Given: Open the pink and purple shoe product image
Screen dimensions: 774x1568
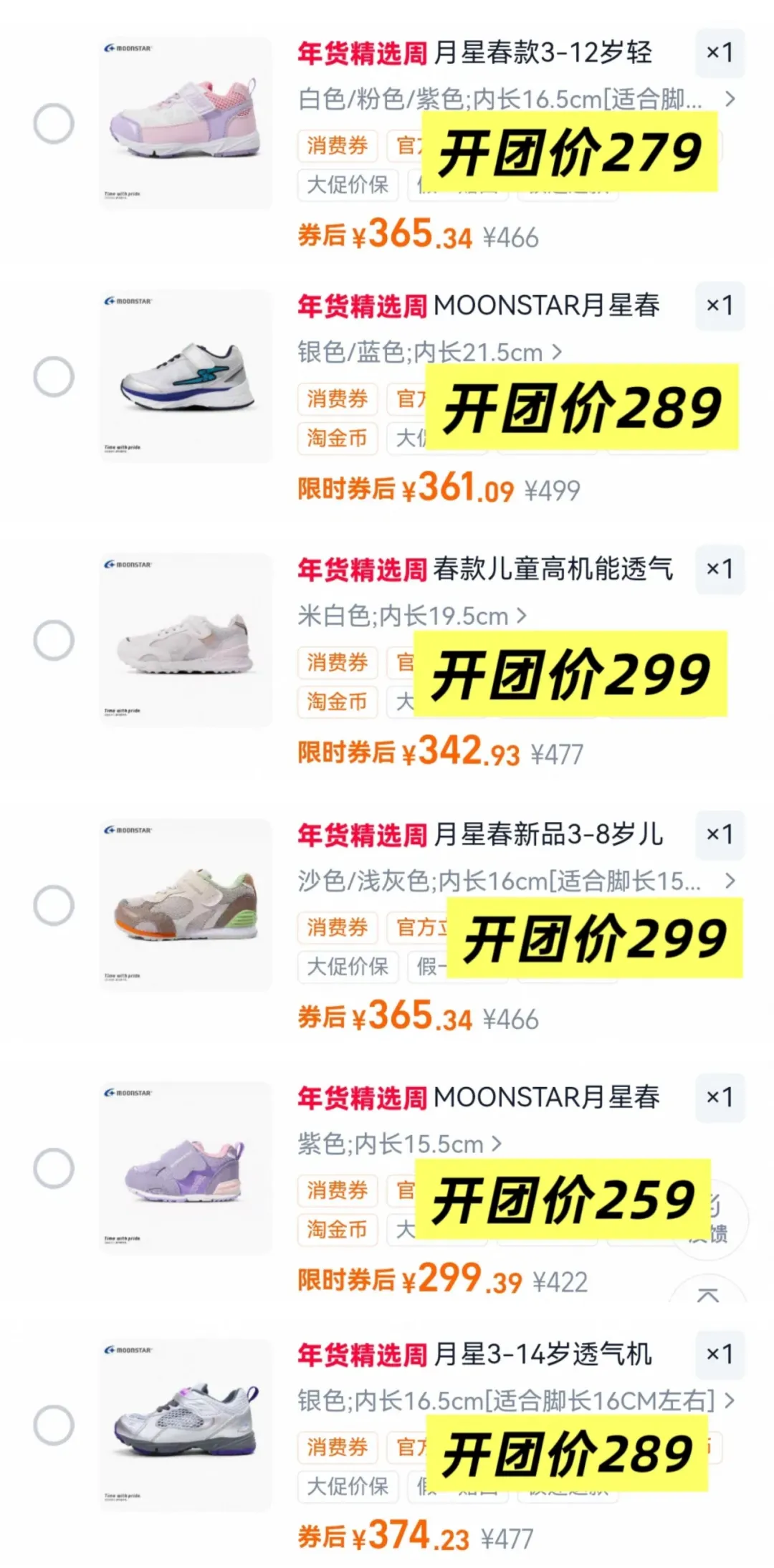Looking at the screenshot, I should pyautogui.click(x=186, y=124).
